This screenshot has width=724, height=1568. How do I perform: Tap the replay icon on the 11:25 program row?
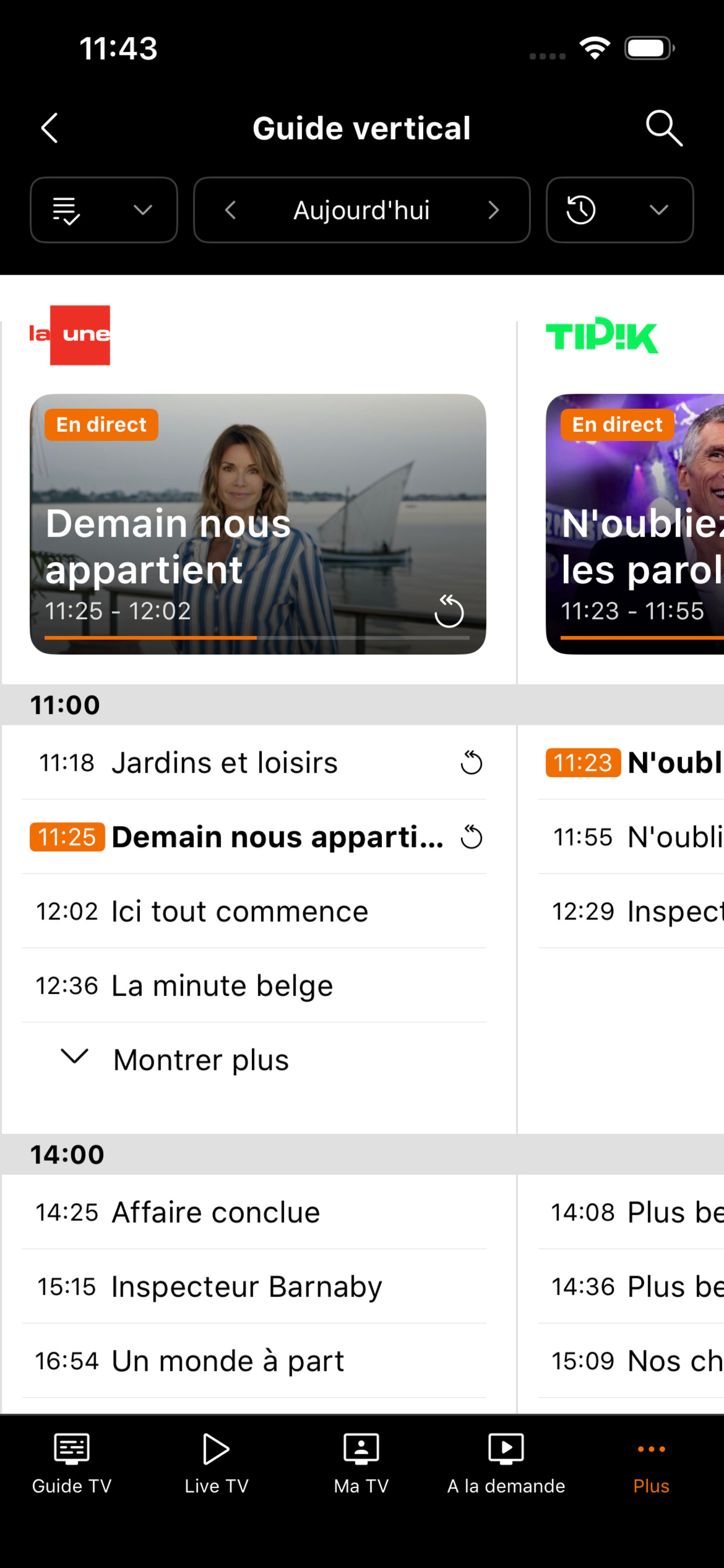pos(472,837)
